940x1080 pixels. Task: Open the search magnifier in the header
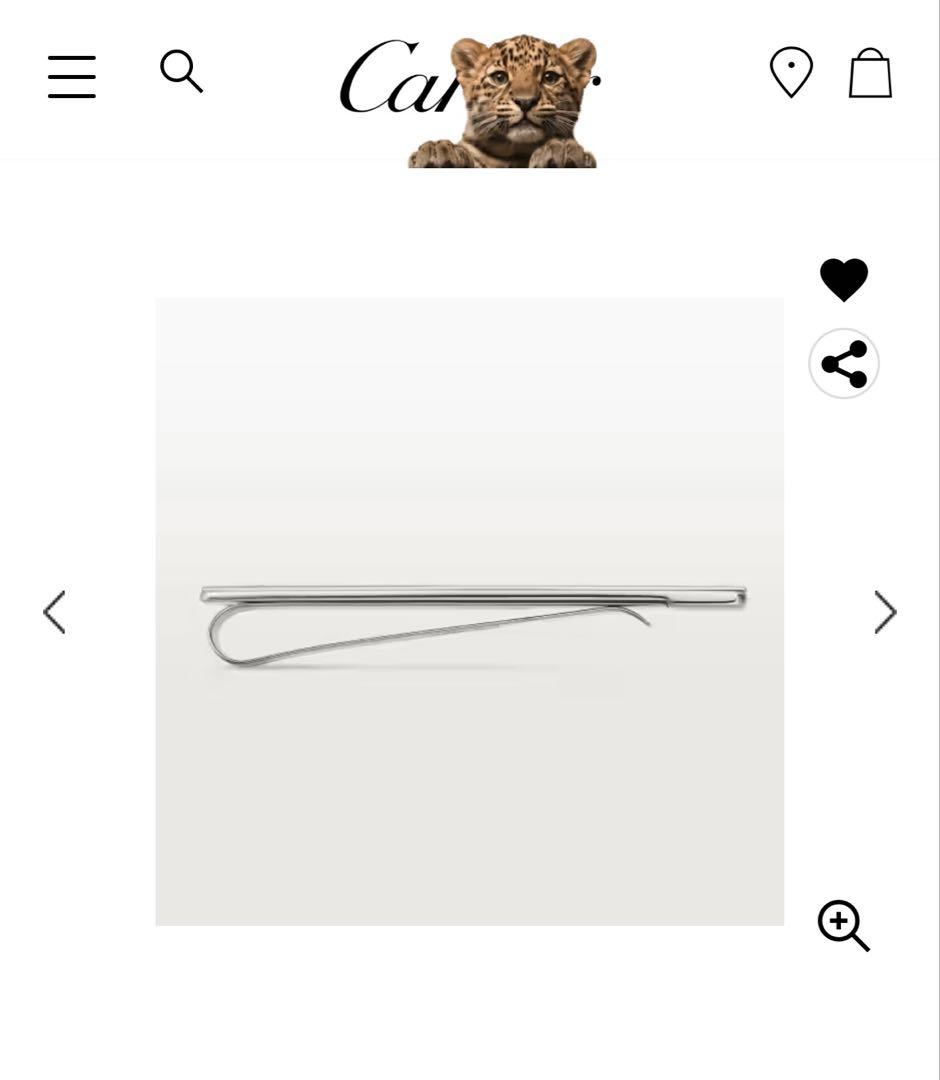coord(181,72)
